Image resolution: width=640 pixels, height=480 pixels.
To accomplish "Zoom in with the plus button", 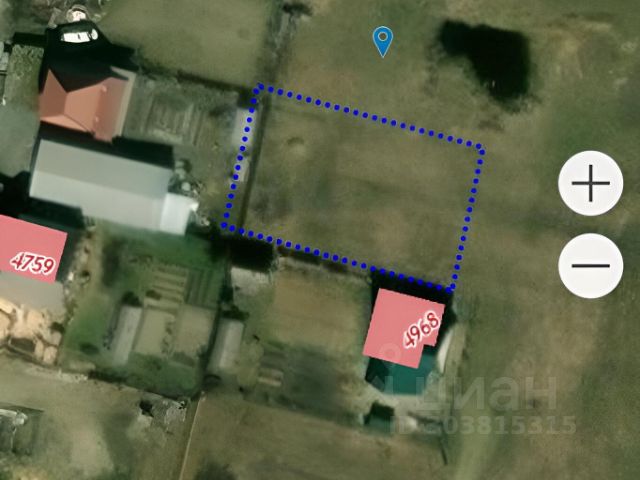I will (591, 184).
